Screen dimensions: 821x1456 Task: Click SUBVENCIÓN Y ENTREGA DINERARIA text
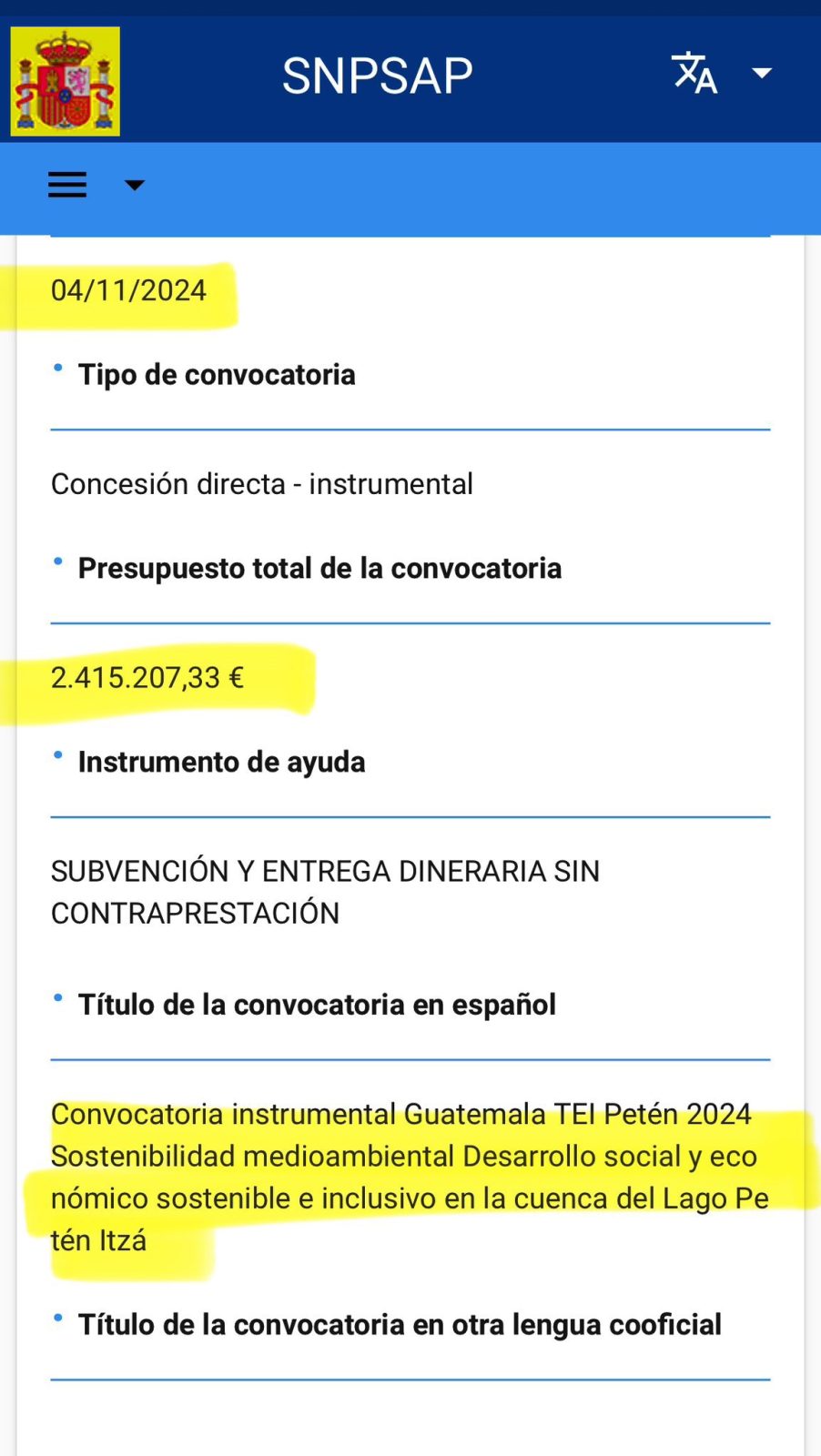click(x=324, y=892)
